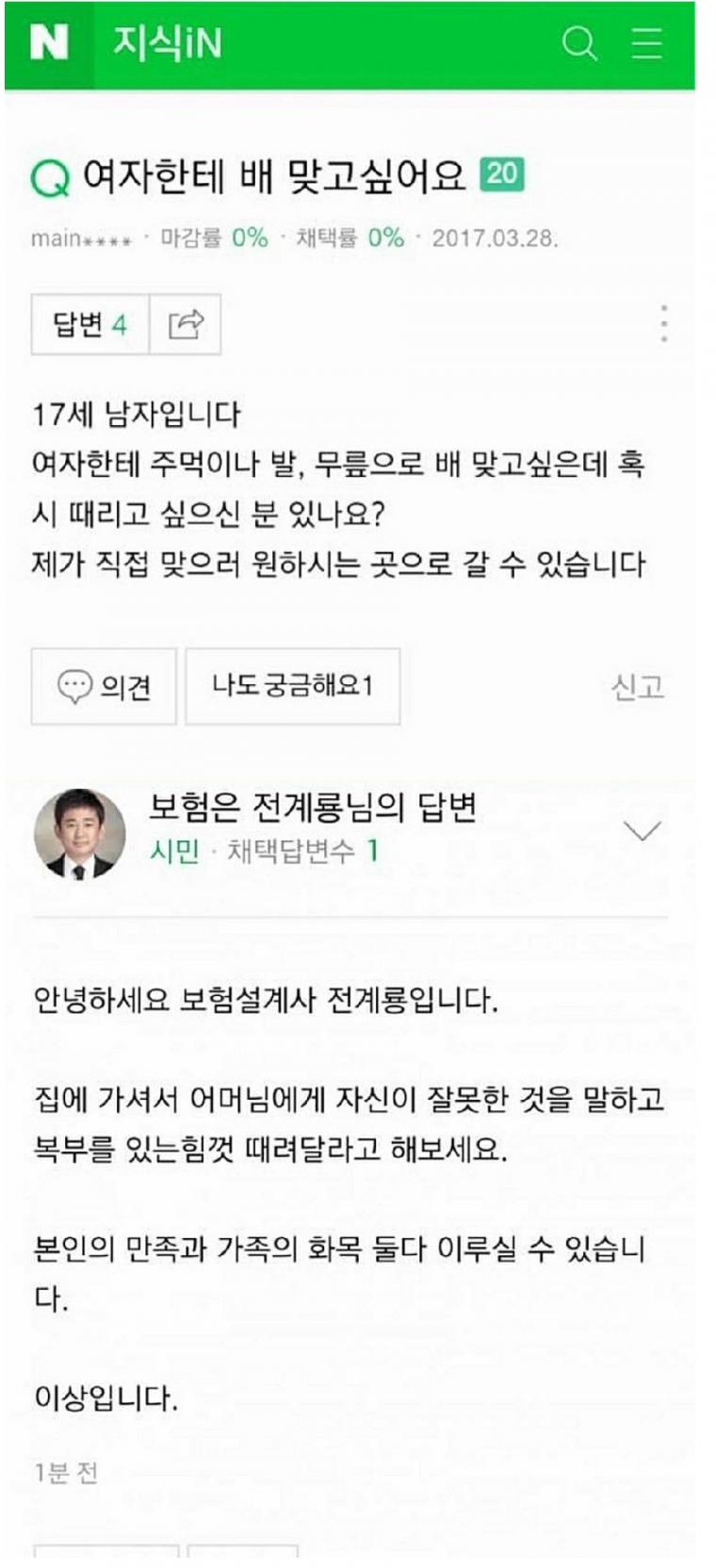Open 보험은 전계룡 answerer profile picture
This screenshot has height=1568, width=716.
80,833
